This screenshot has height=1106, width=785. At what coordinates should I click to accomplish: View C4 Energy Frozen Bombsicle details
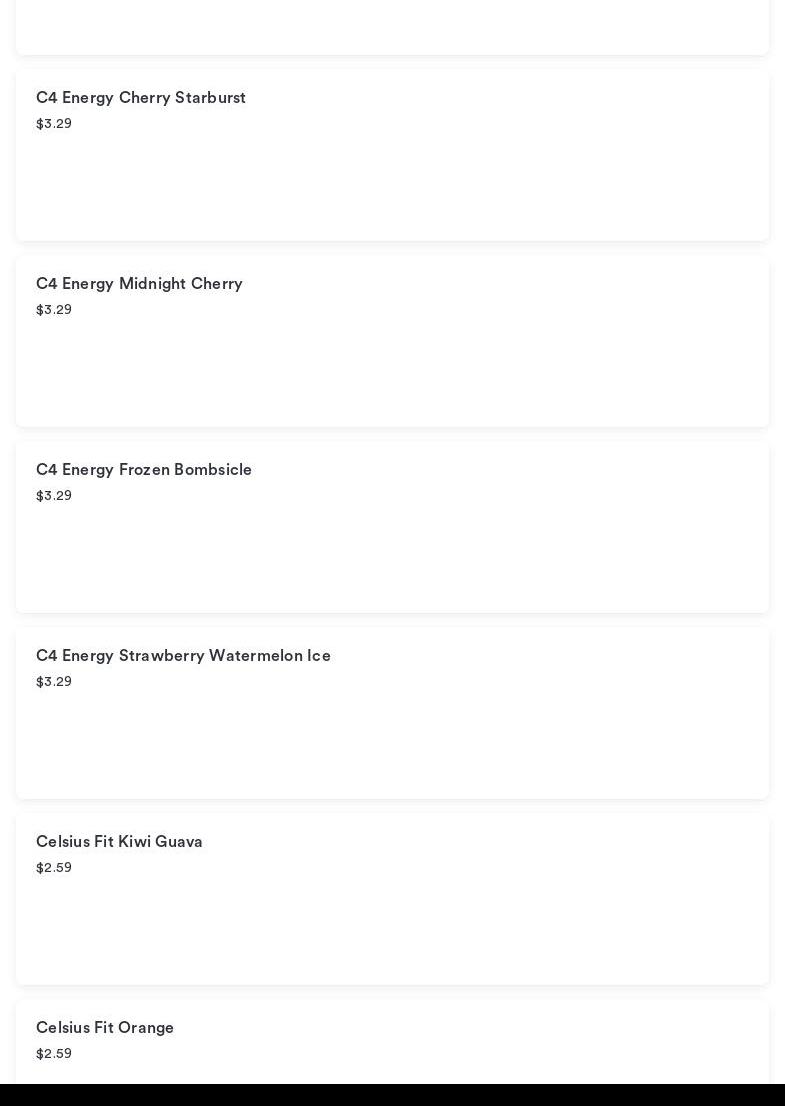click(x=392, y=527)
